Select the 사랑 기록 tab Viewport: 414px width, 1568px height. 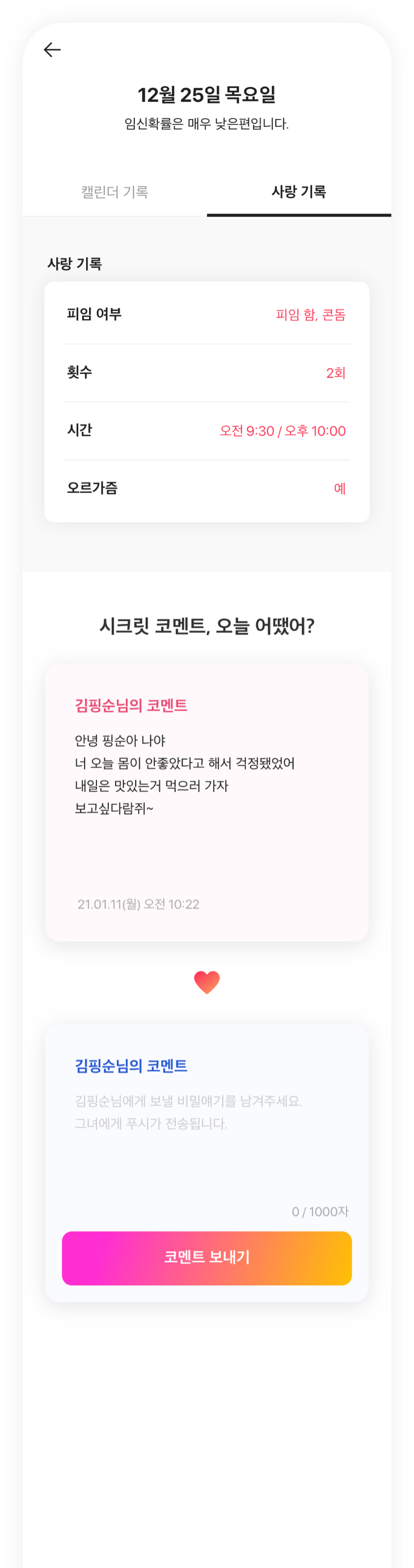(298, 192)
